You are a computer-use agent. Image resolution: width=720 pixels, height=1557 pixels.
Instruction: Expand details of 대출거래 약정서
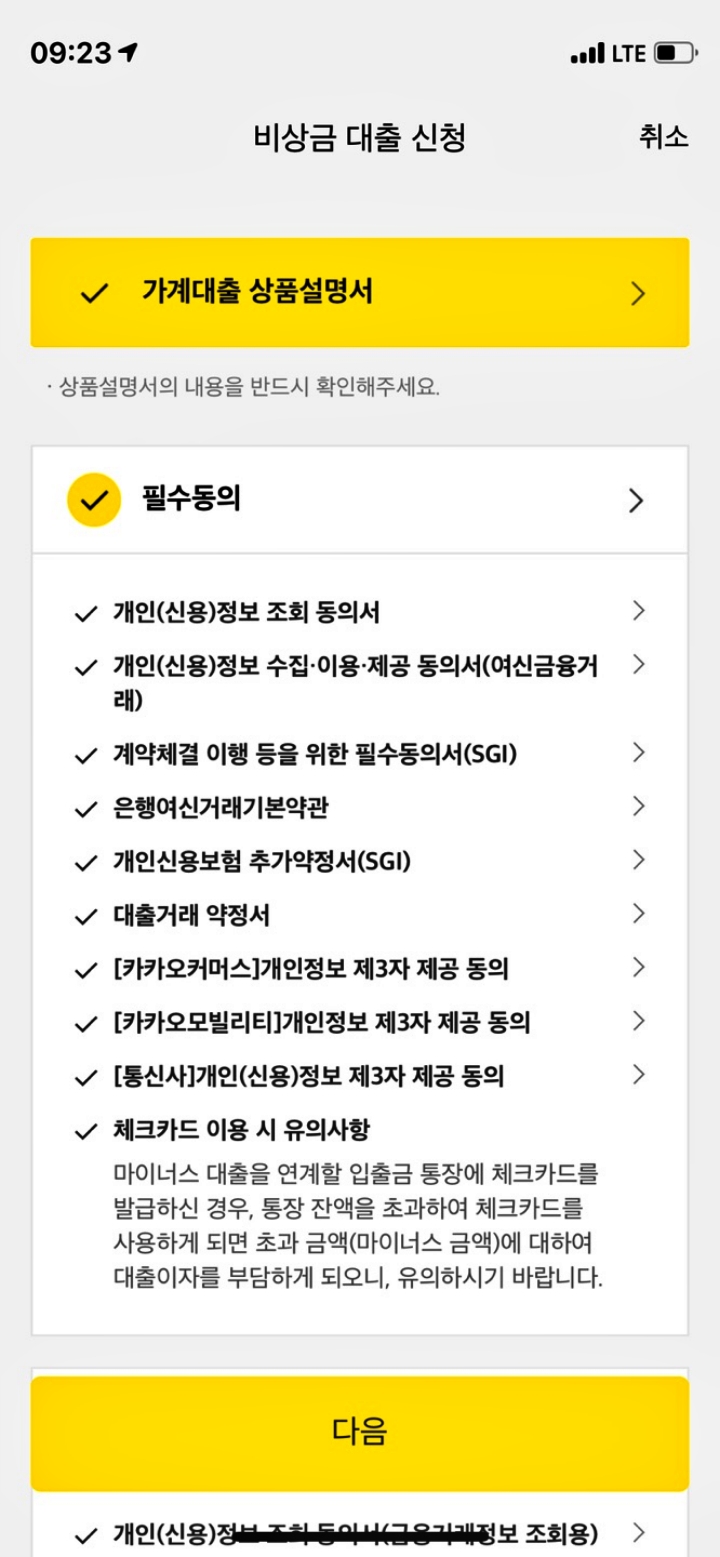[x=638, y=913]
